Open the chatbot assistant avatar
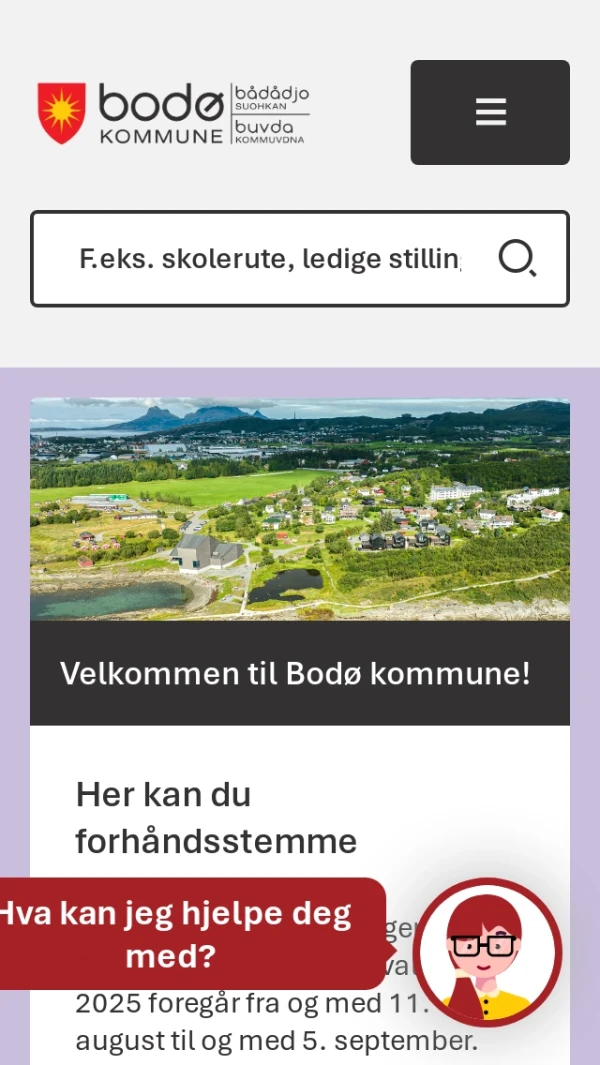This screenshot has width=600, height=1065. coord(488,952)
